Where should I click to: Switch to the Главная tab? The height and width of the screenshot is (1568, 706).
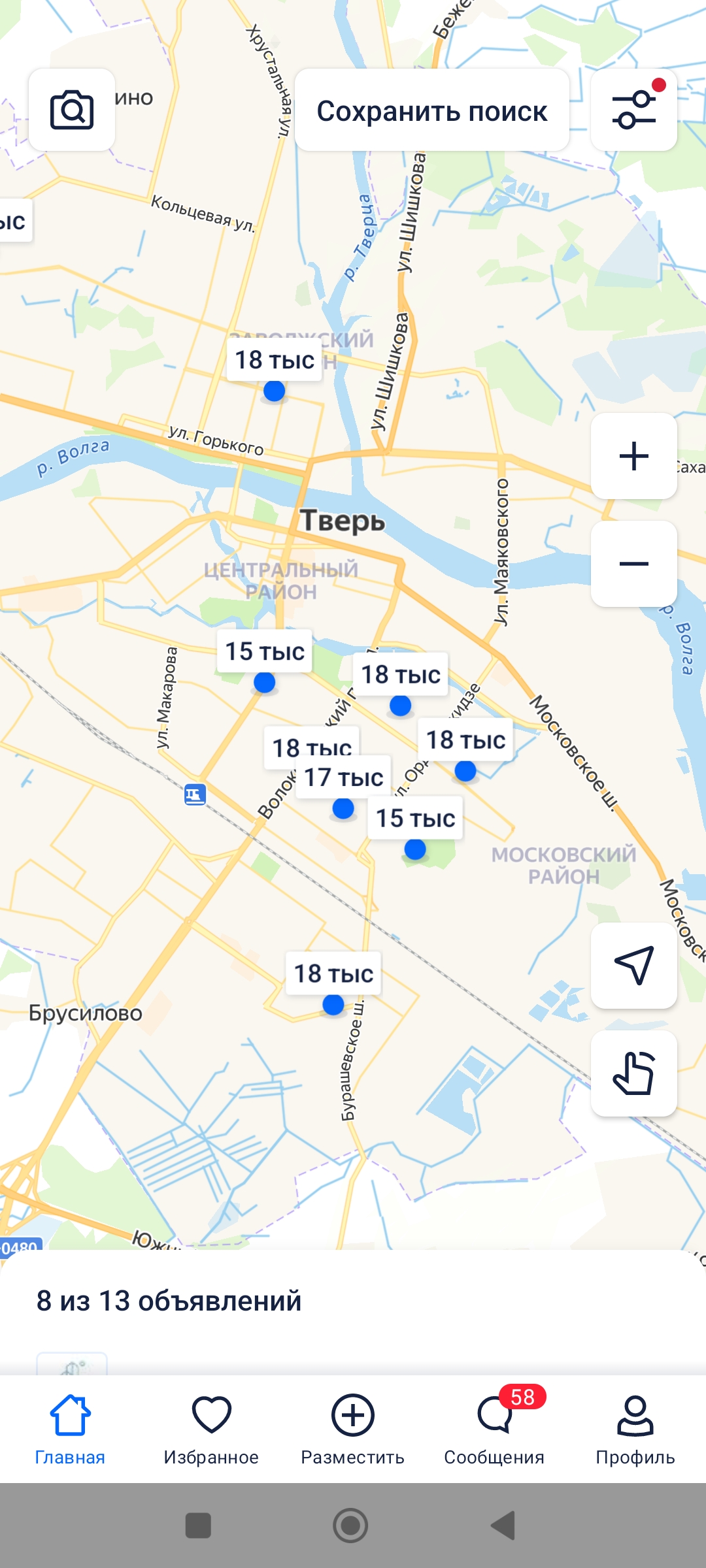coord(70,1429)
